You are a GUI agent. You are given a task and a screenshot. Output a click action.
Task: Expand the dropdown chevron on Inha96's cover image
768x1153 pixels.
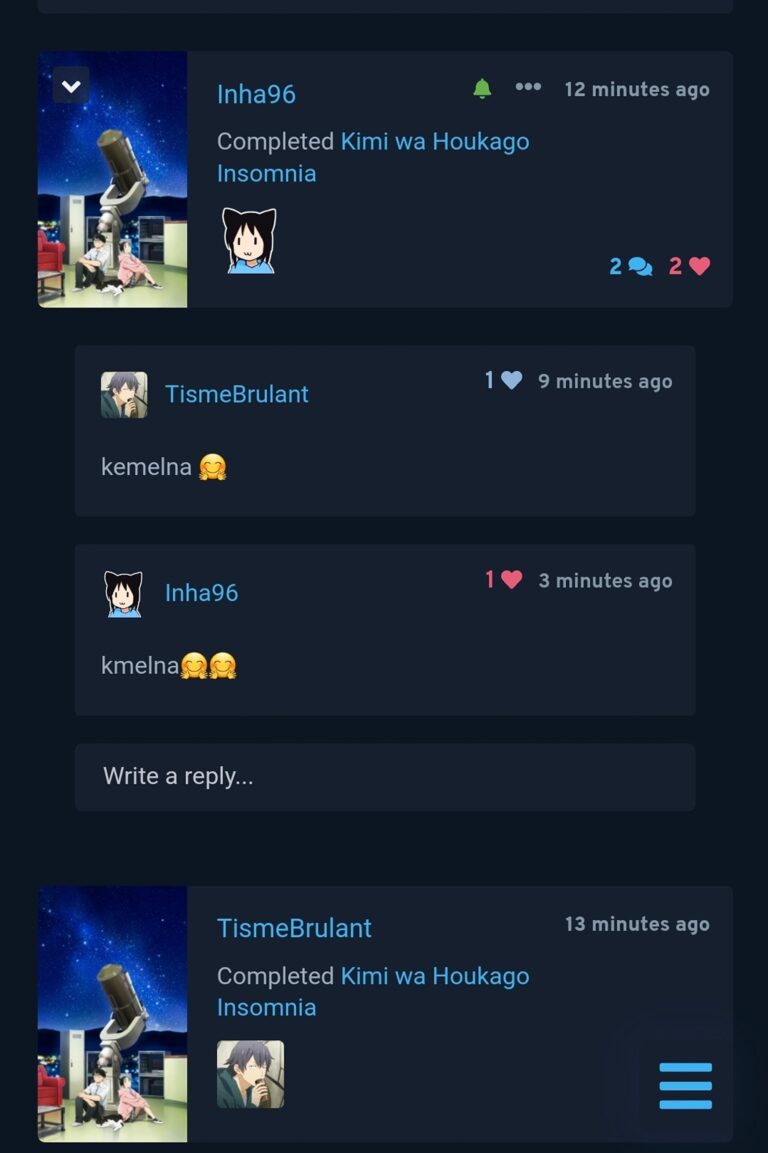coord(71,86)
